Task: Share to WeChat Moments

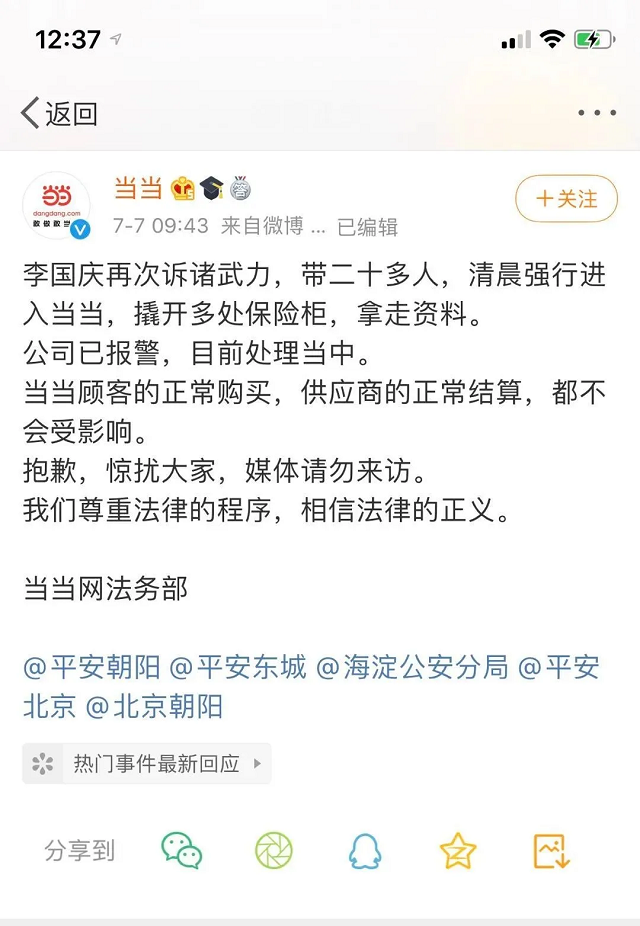Action: pos(273,851)
